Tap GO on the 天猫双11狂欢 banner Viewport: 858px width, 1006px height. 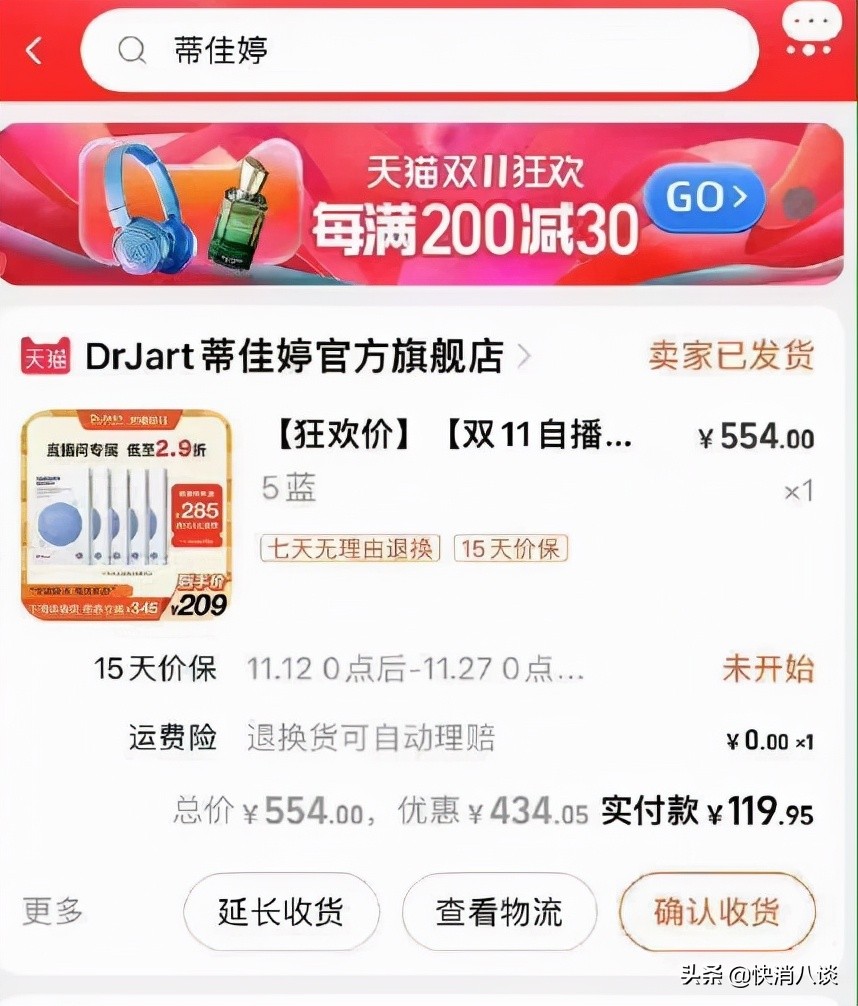704,197
